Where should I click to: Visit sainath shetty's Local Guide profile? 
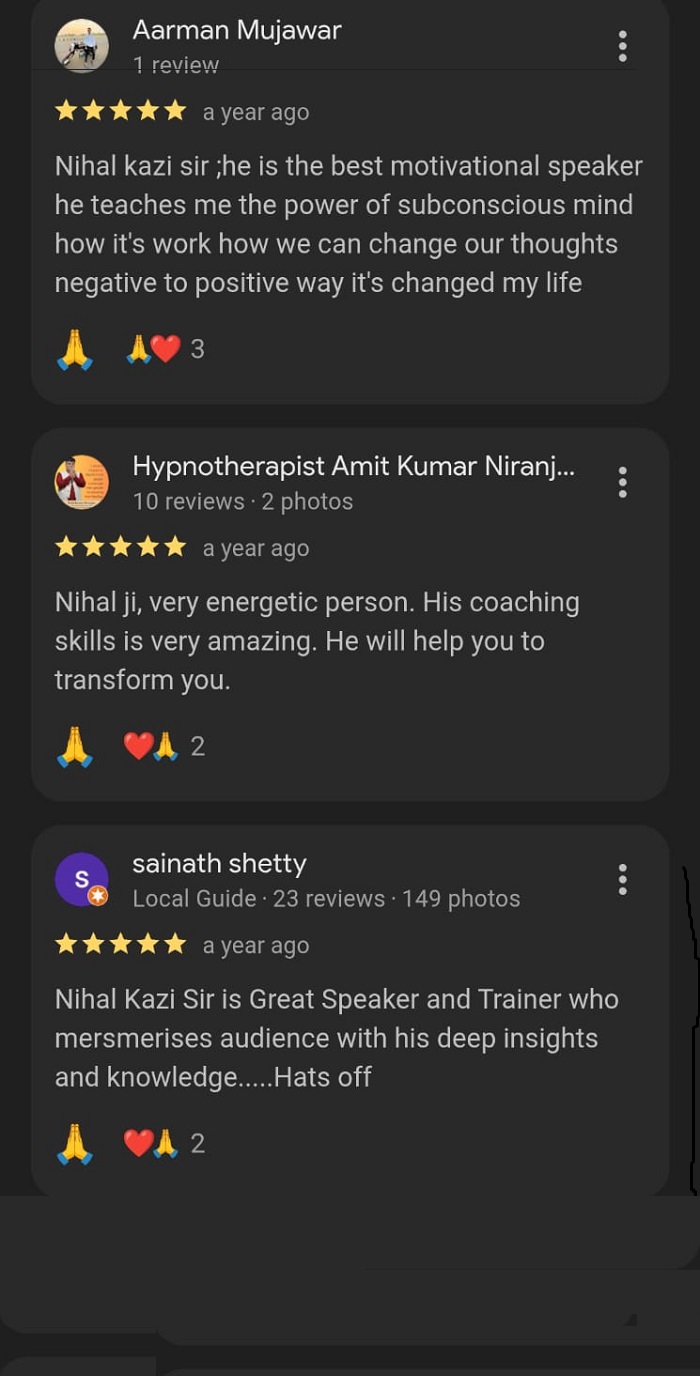[81, 879]
